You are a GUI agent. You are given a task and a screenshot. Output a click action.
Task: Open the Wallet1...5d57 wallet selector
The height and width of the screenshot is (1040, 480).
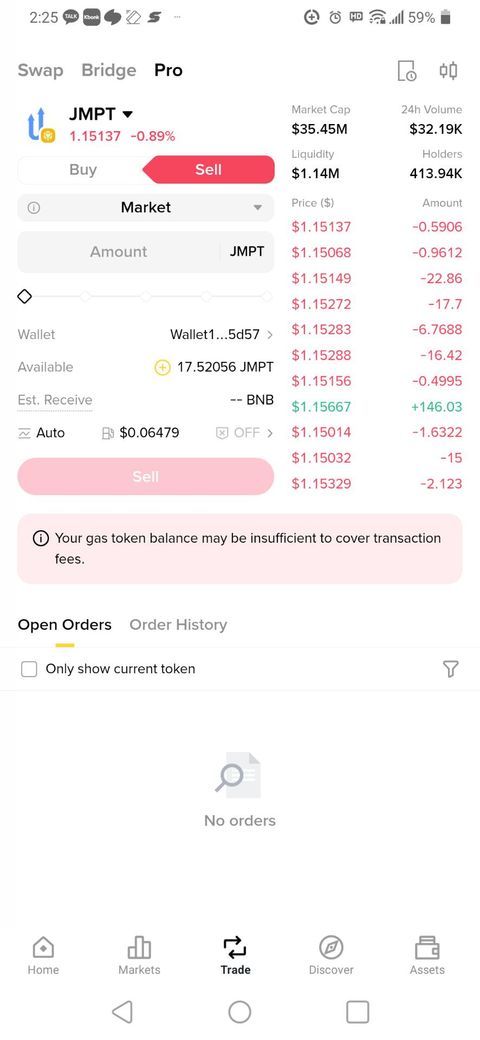coord(221,335)
